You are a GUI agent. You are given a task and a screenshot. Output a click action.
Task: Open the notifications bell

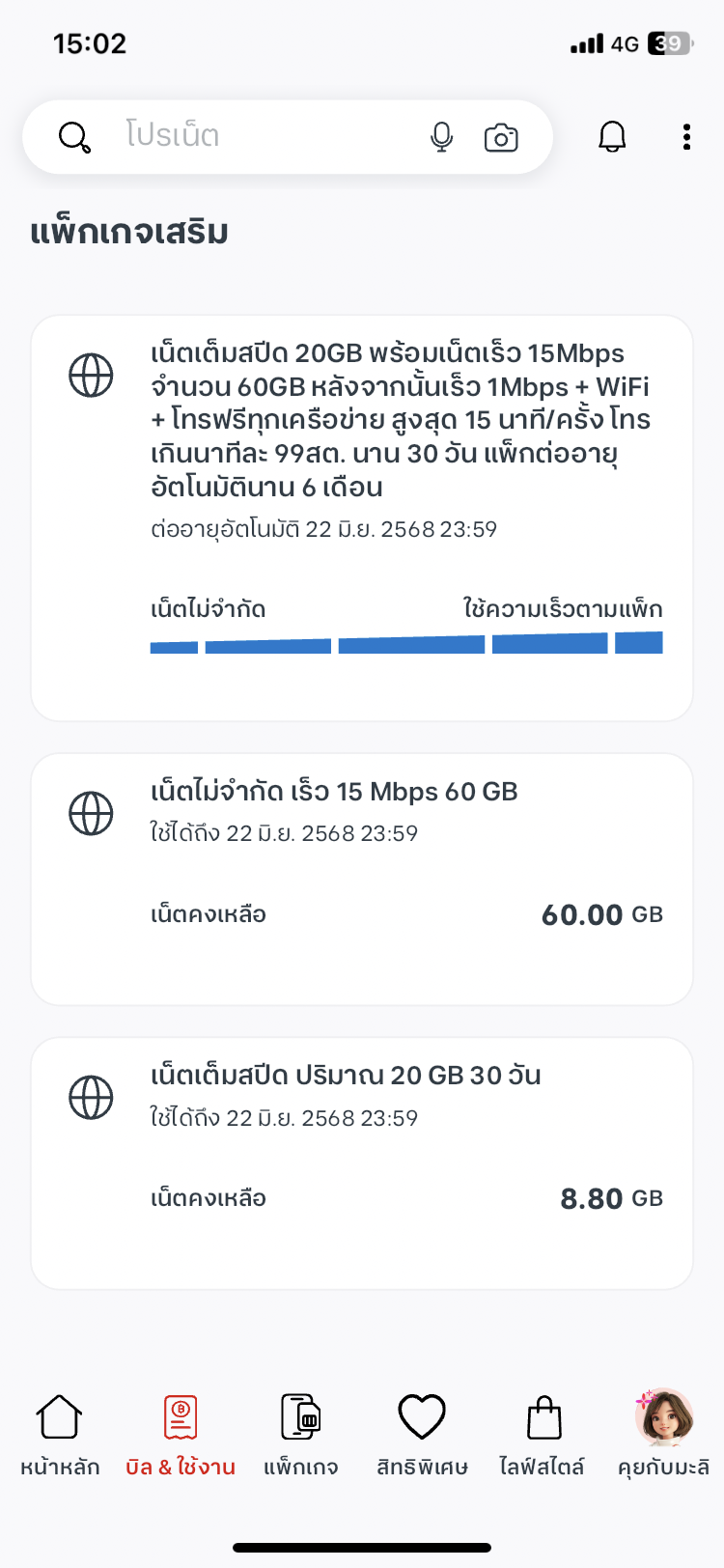(x=612, y=137)
